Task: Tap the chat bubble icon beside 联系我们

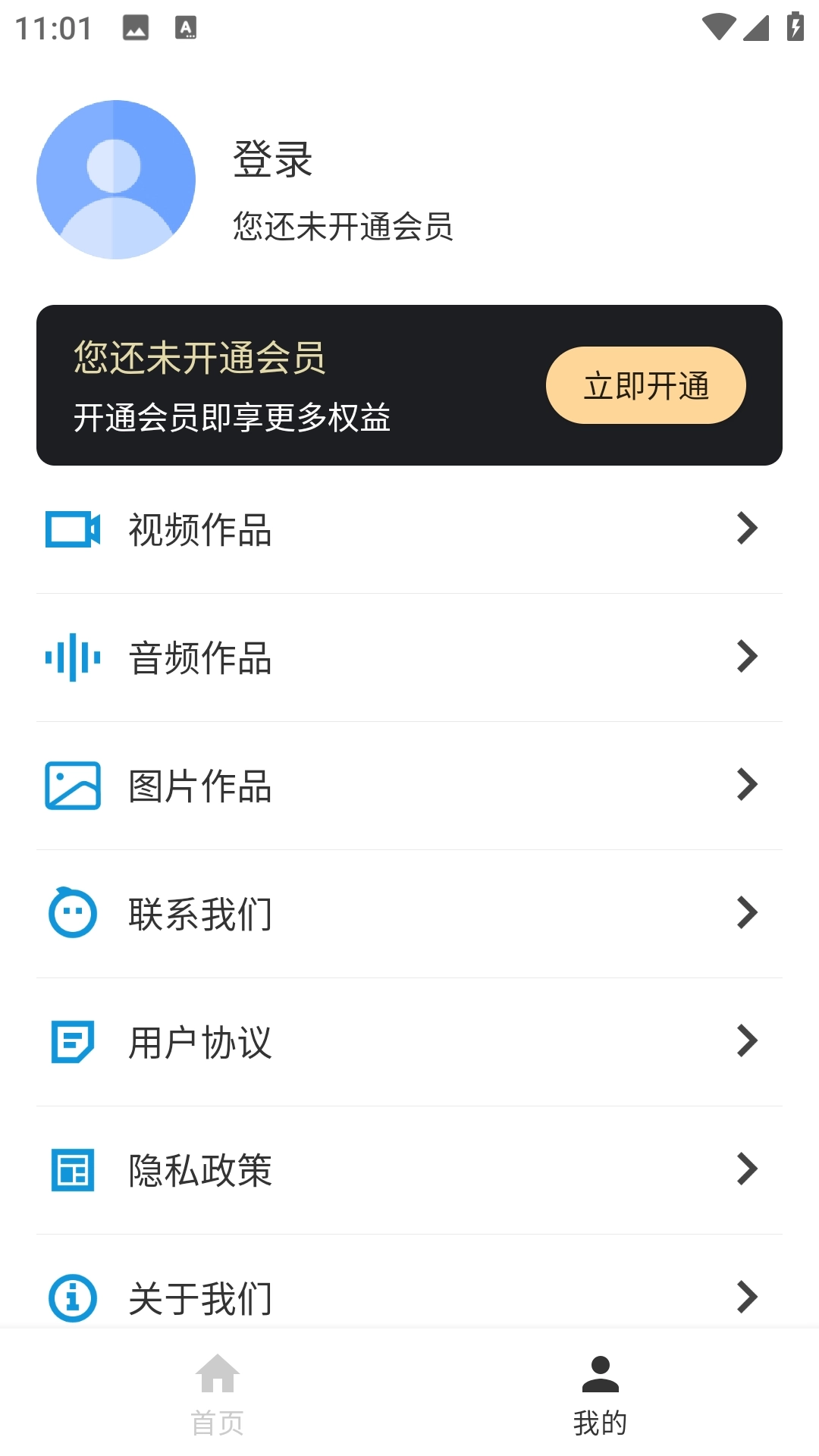Action: (72, 915)
